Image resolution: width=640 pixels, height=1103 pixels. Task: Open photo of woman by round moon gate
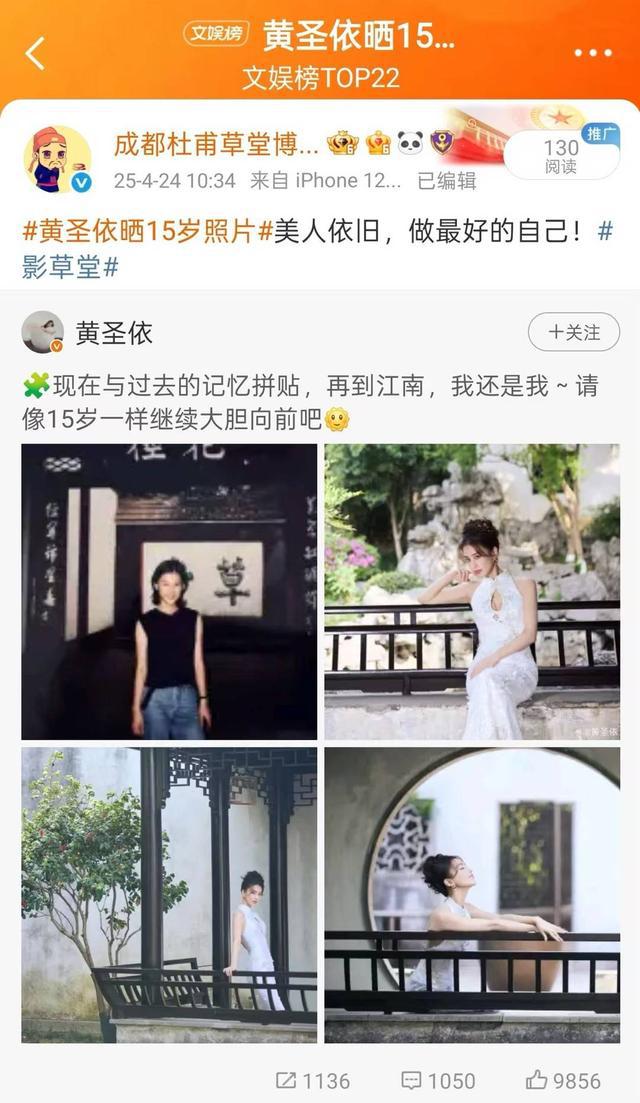point(471,895)
